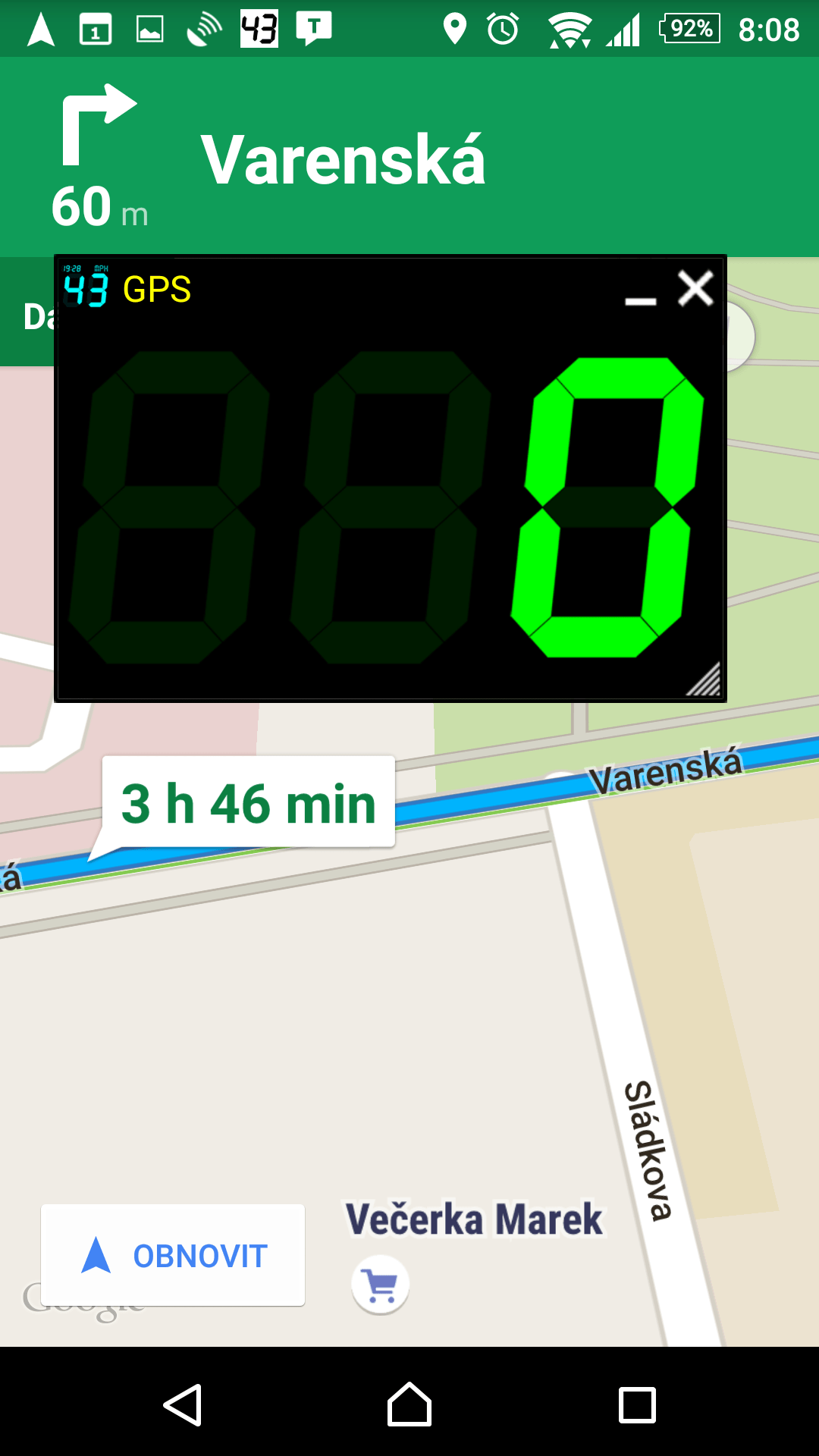Go to the home screen
Viewport: 819px width, 1456px height.
(x=409, y=1405)
